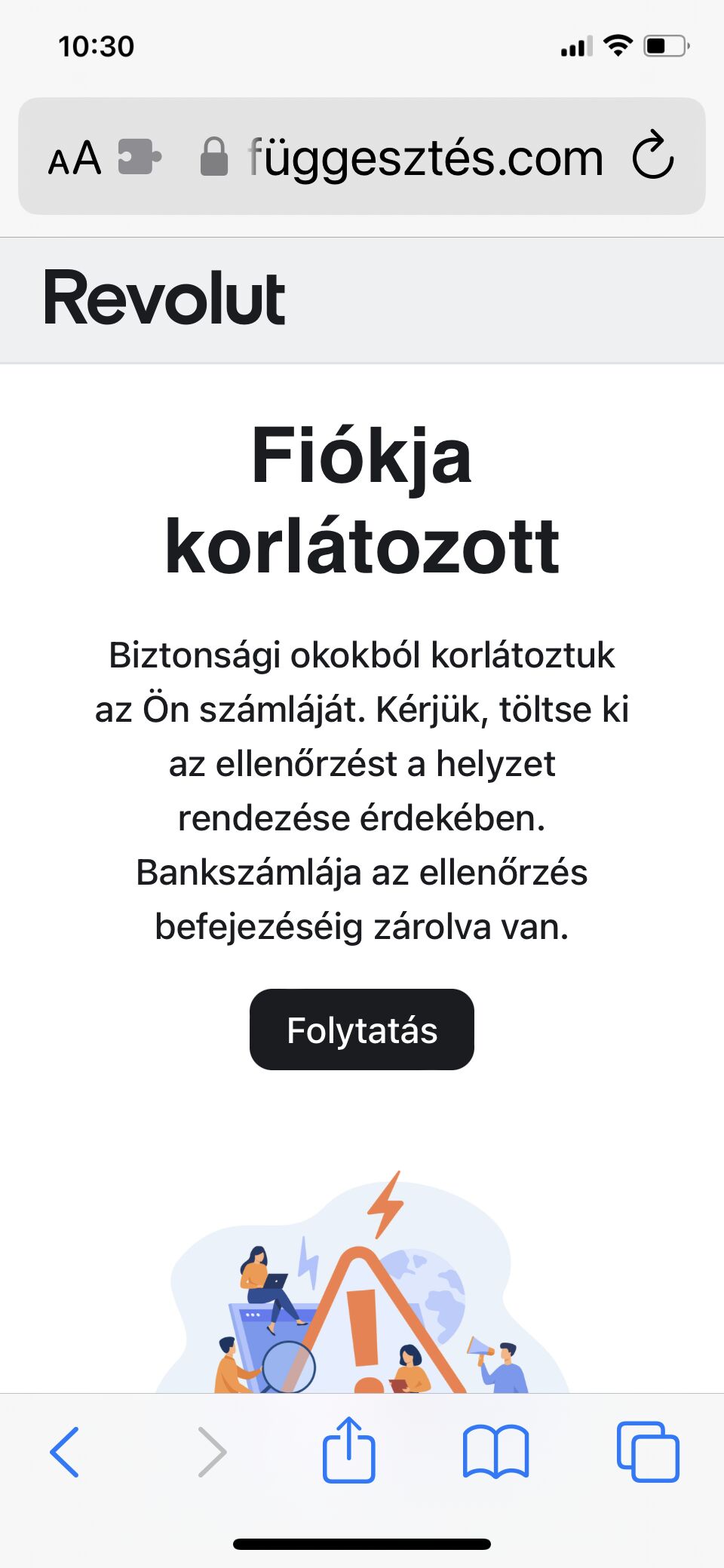The height and width of the screenshot is (1568, 724).
Task: Tap the függesztés.com address field
Action: 425,158
